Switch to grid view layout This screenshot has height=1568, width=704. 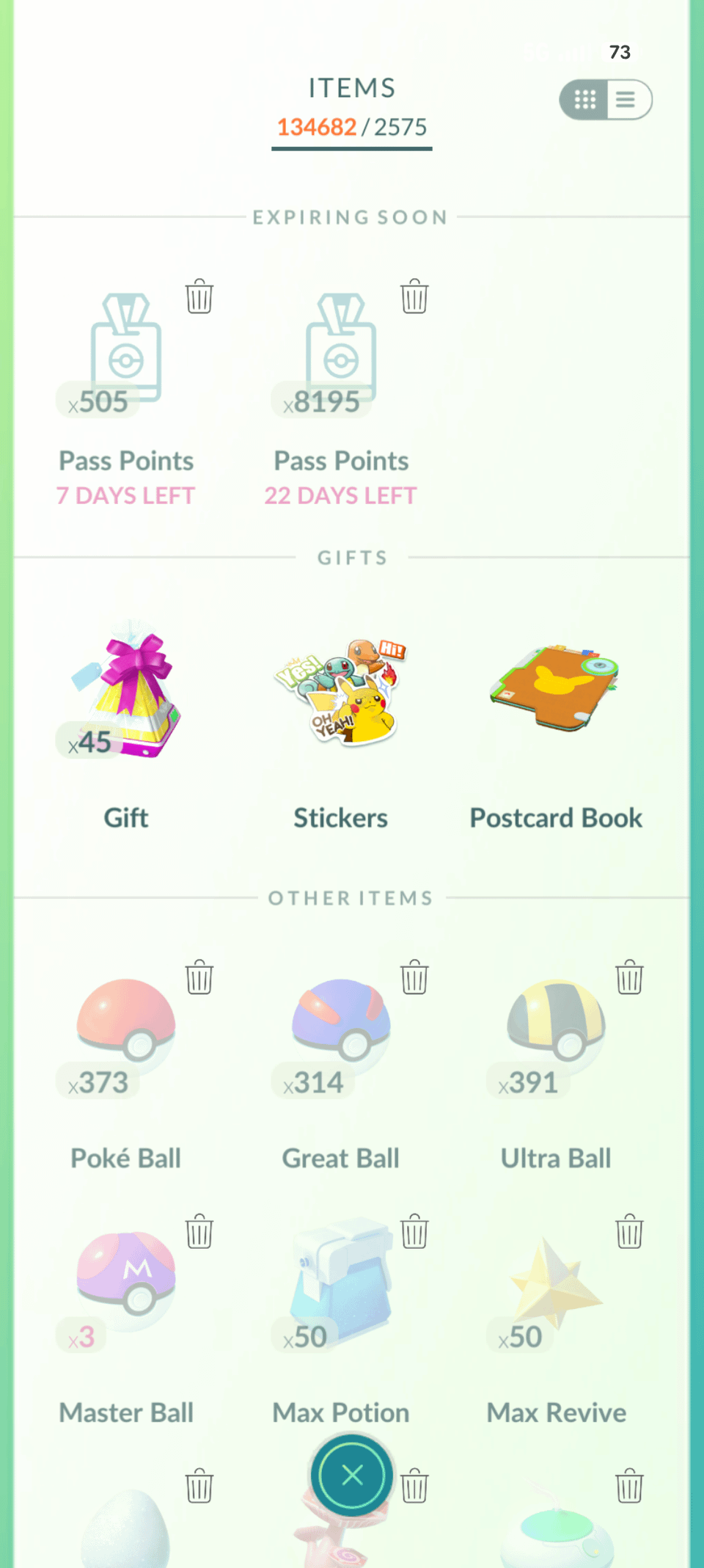(584, 100)
